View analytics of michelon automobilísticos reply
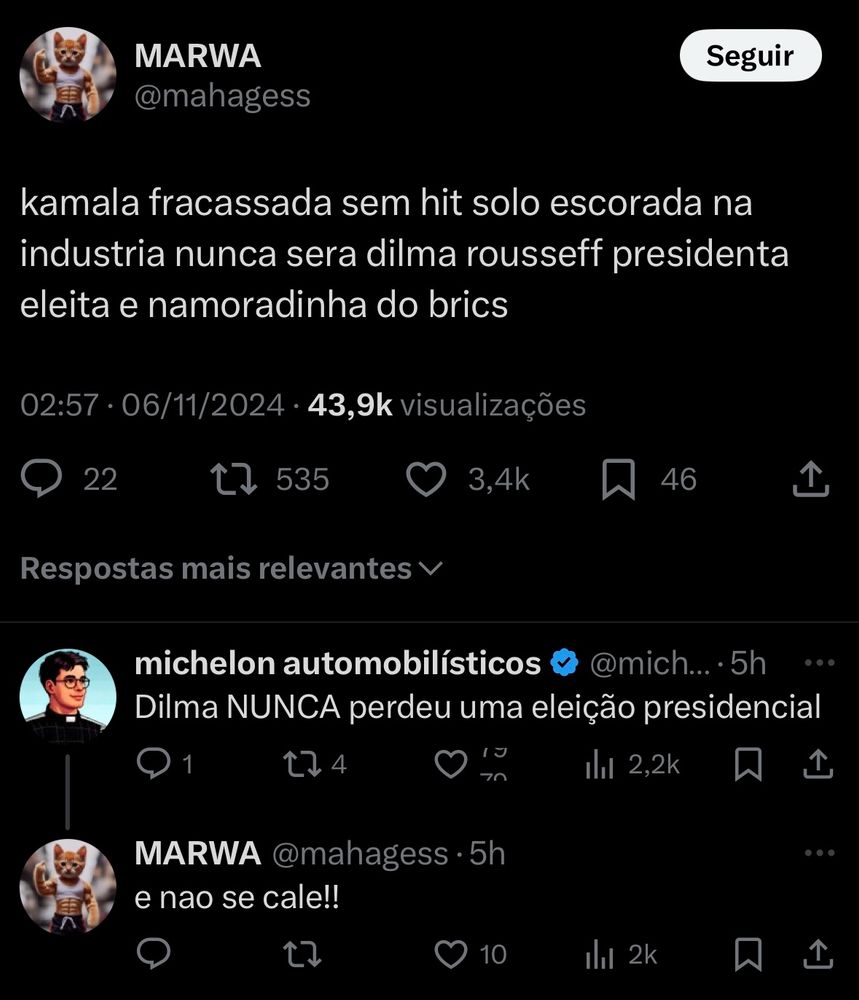The height and width of the screenshot is (1000, 859). tap(600, 765)
